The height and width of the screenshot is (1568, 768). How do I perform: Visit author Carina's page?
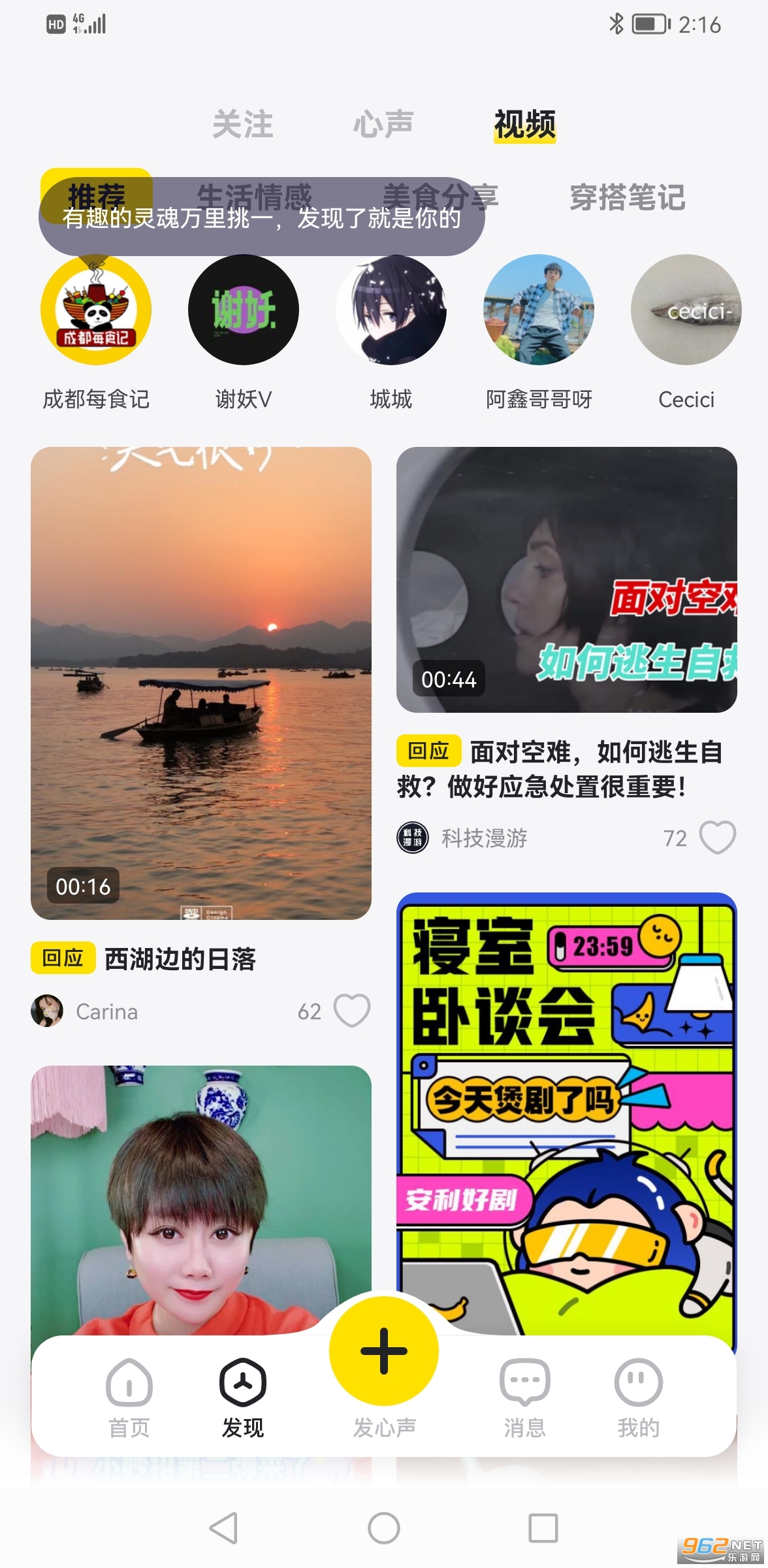click(x=106, y=1011)
